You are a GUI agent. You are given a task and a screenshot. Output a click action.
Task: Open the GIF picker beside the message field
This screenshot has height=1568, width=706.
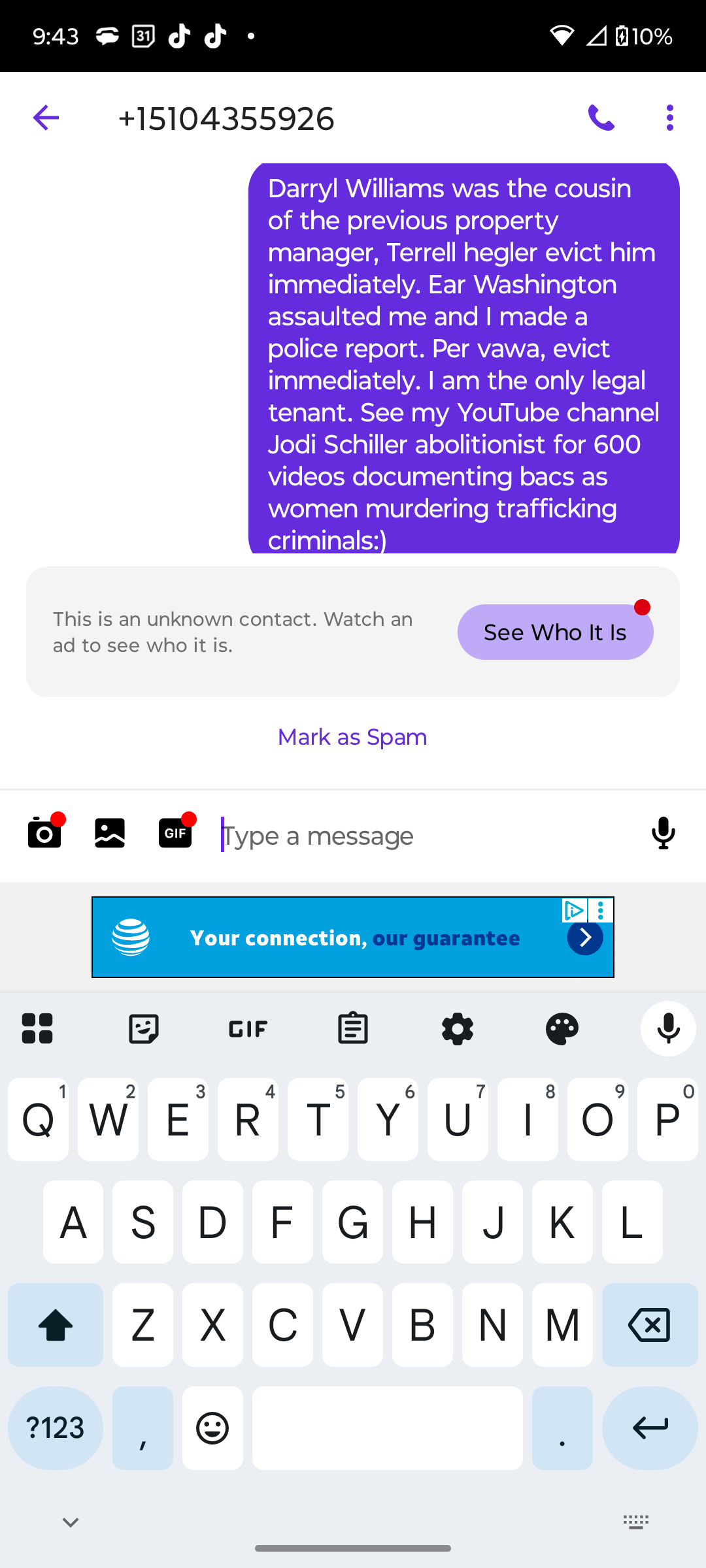[175, 834]
